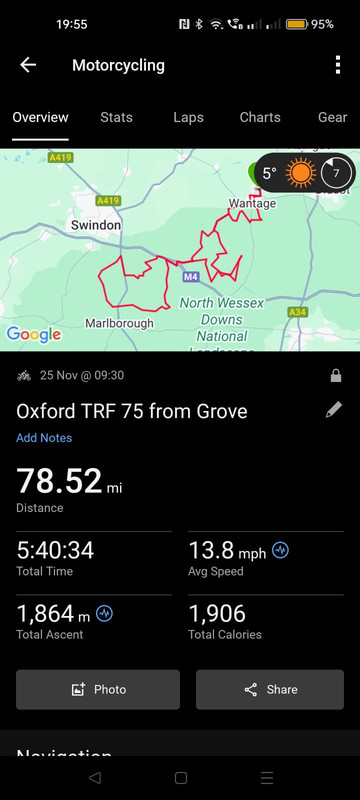Viewport: 360px width, 800px height.
Task: Go back using the top-left arrow
Action: click(x=28, y=65)
